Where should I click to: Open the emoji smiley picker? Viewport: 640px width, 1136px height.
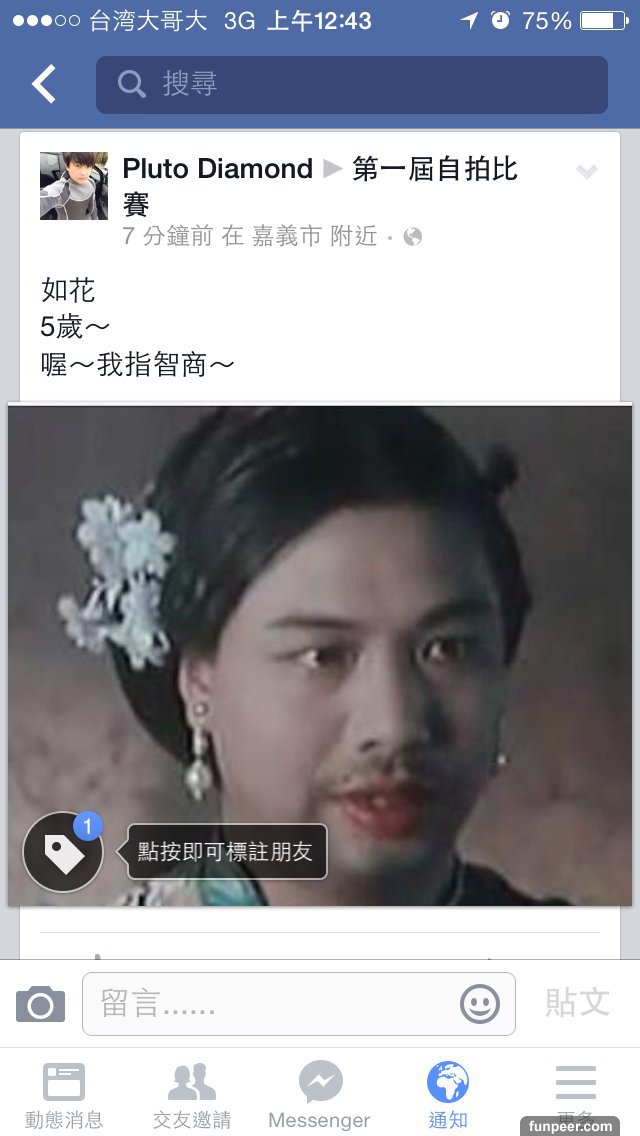click(x=480, y=1004)
